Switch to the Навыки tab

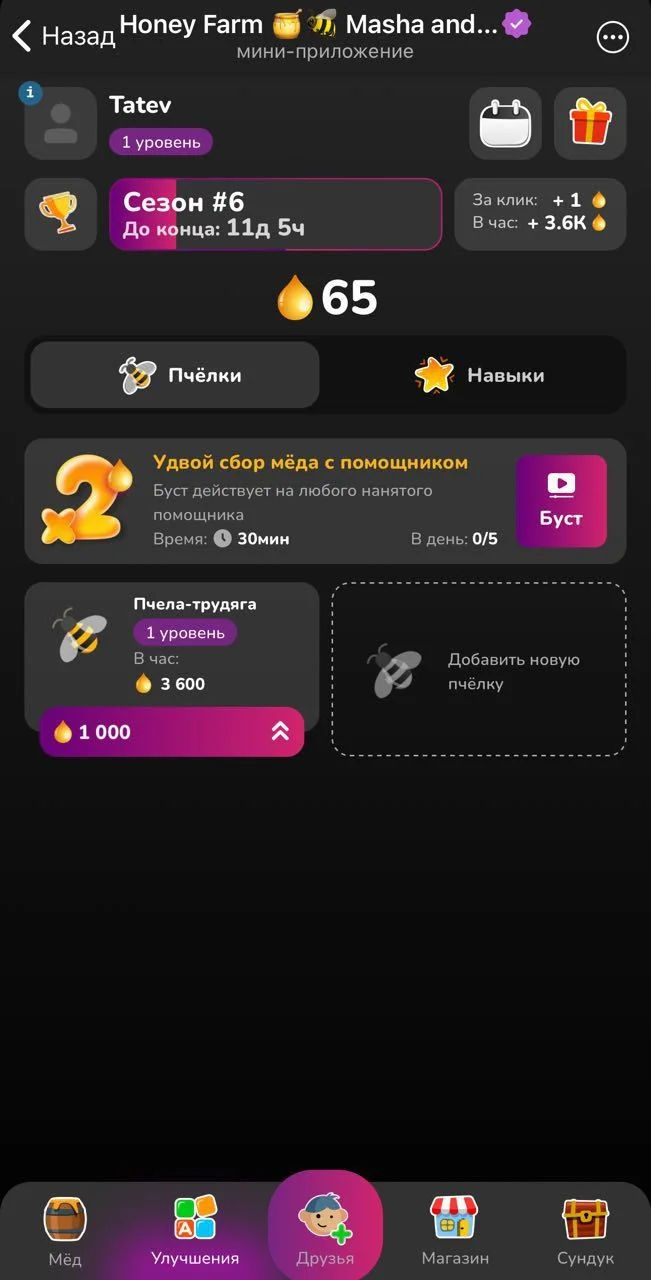479,376
